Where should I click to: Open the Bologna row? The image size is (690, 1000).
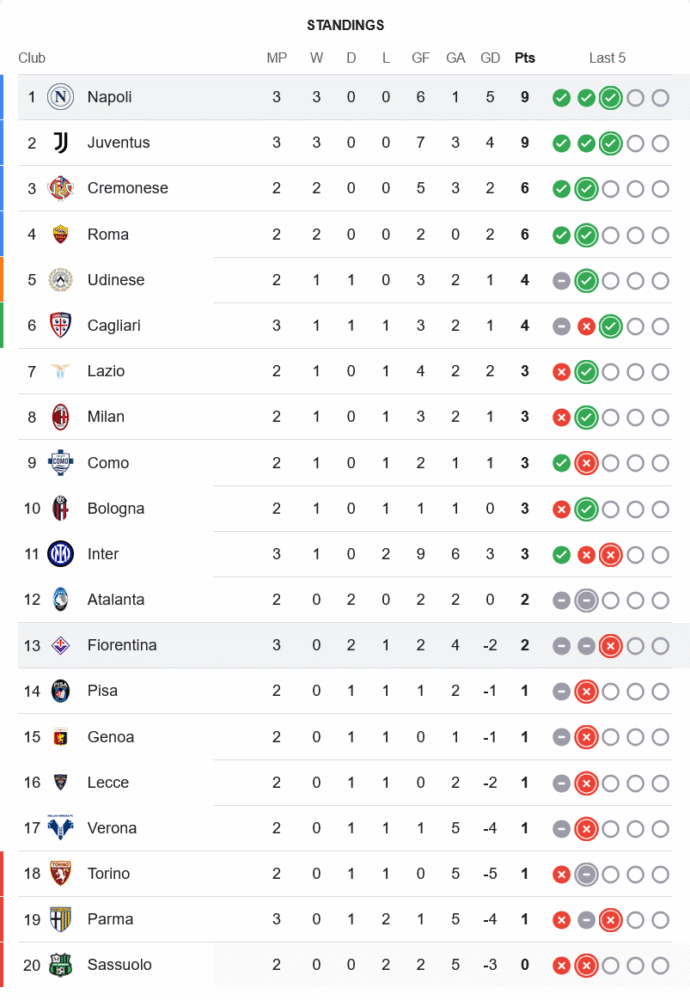(x=116, y=508)
